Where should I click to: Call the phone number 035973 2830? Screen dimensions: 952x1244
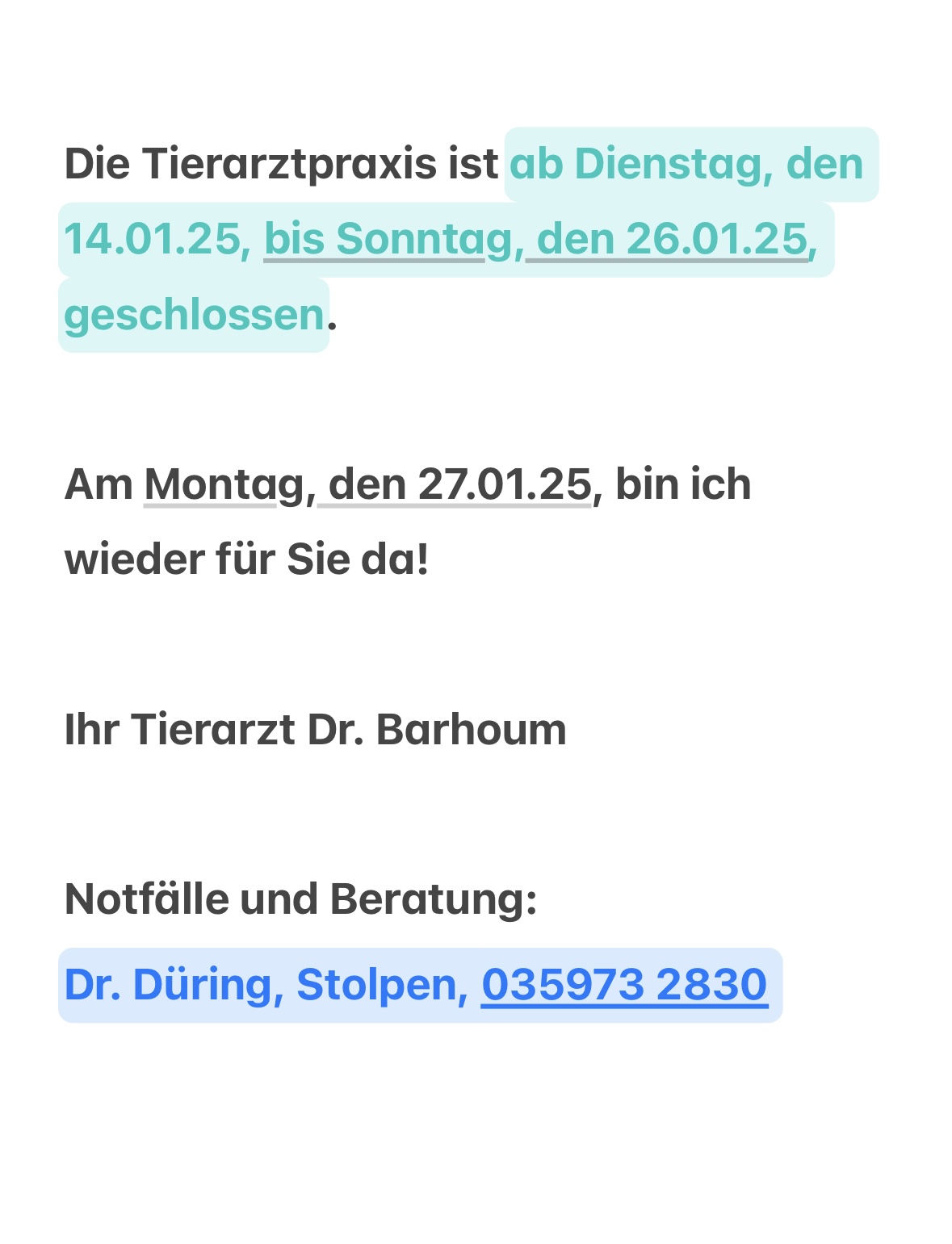click(623, 985)
